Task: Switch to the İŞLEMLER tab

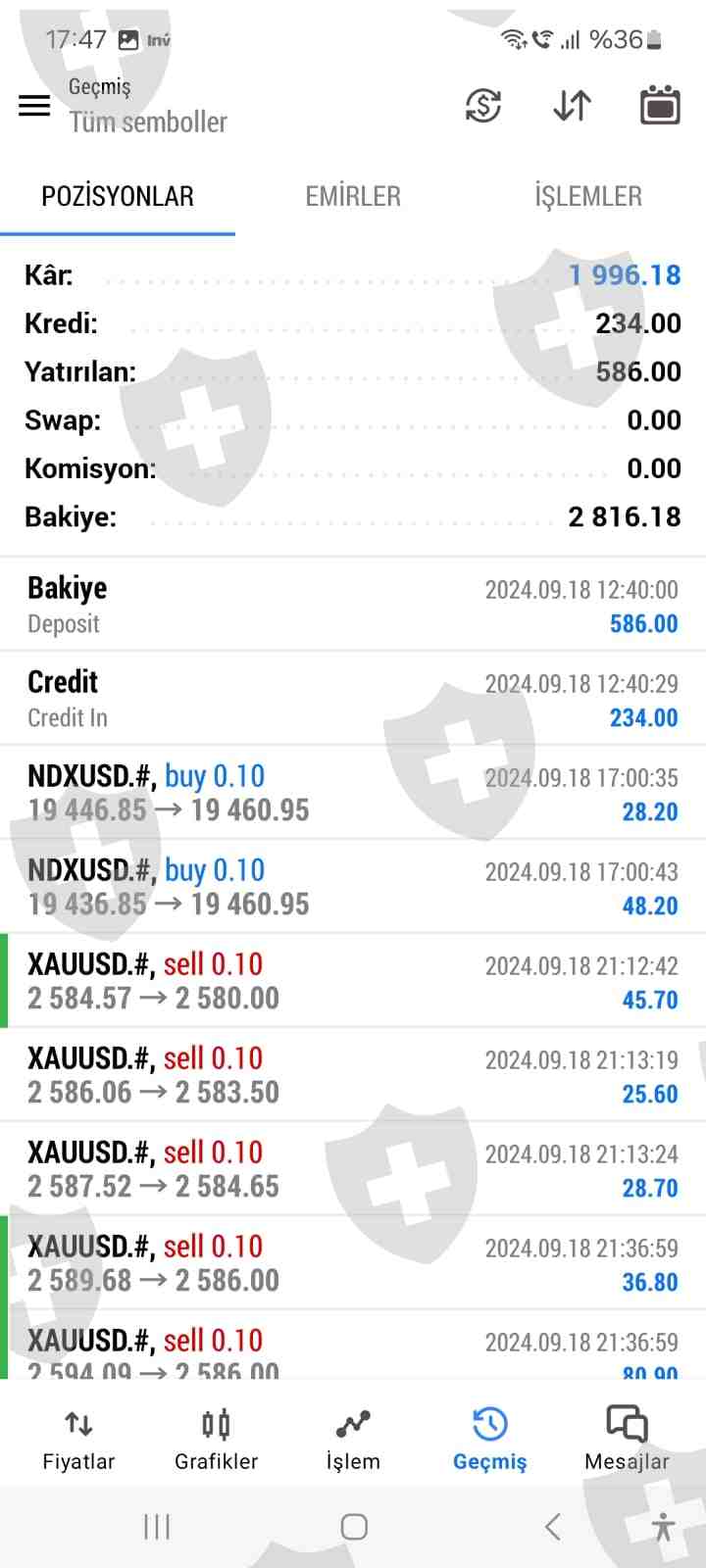Action: pyautogui.click(x=588, y=196)
